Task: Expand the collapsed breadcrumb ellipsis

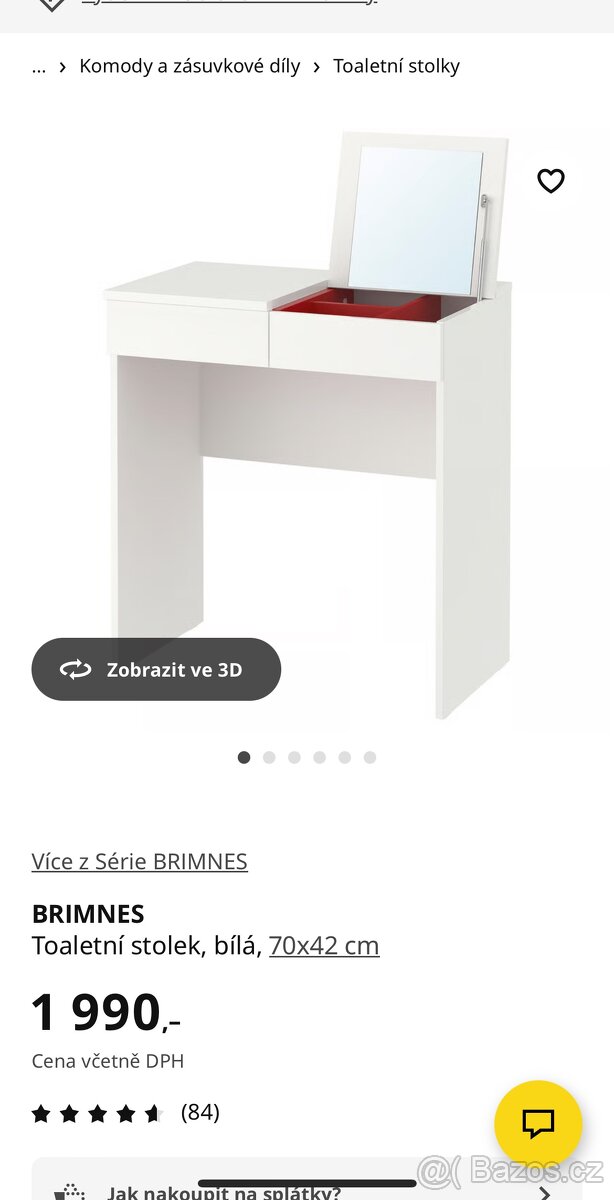Action: [x=39, y=66]
